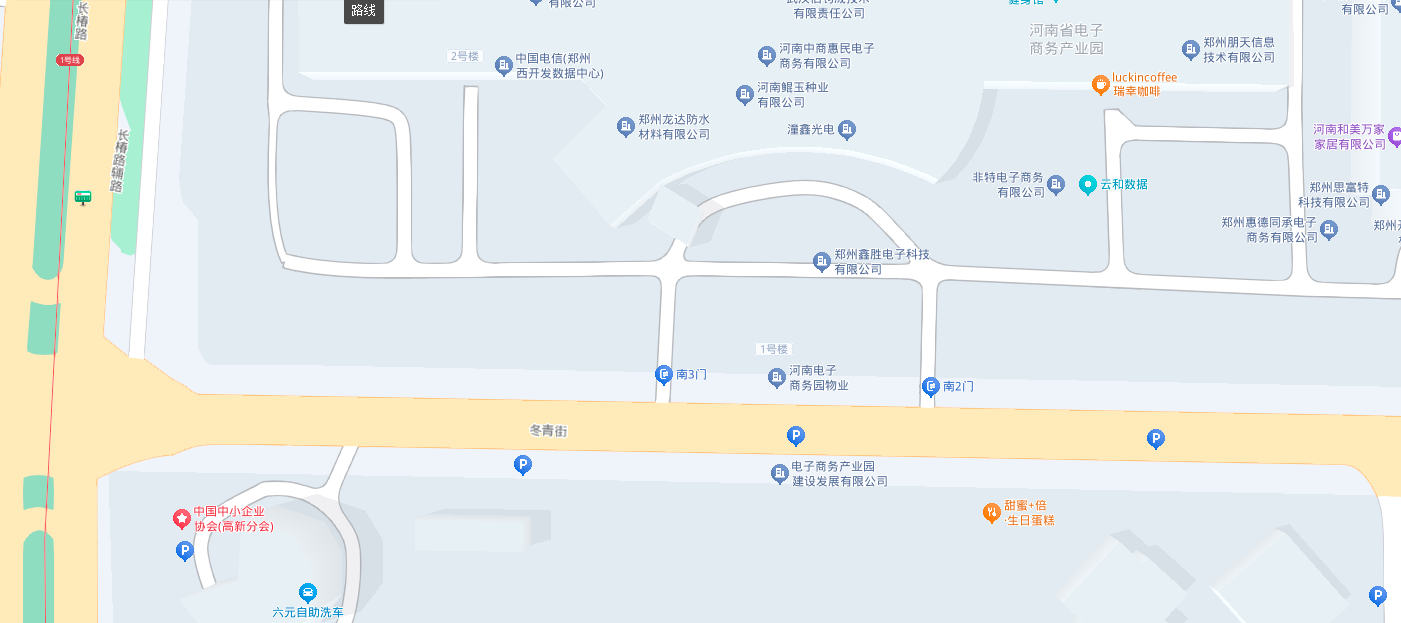The height and width of the screenshot is (623, 1401).
Task: Open the 六元自助洗车 car wash marker
Action: pos(308,593)
